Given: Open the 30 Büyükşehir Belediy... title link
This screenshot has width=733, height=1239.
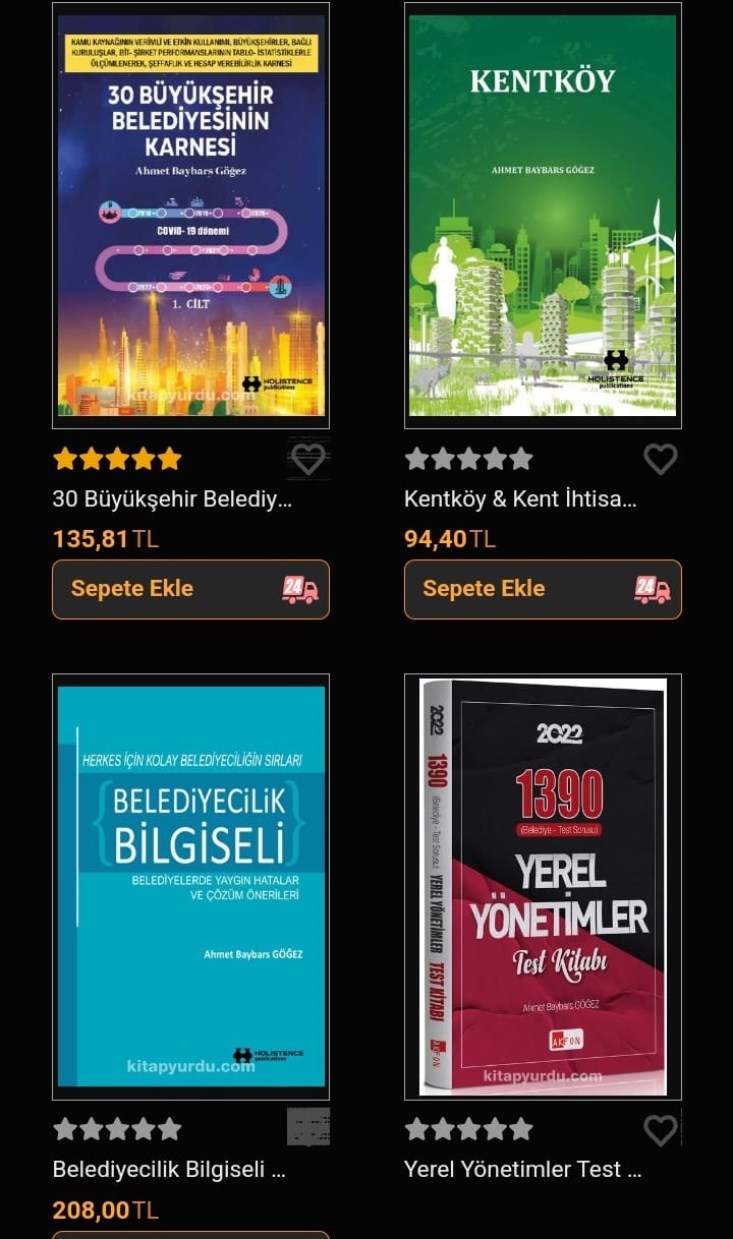Looking at the screenshot, I should tap(172, 499).
